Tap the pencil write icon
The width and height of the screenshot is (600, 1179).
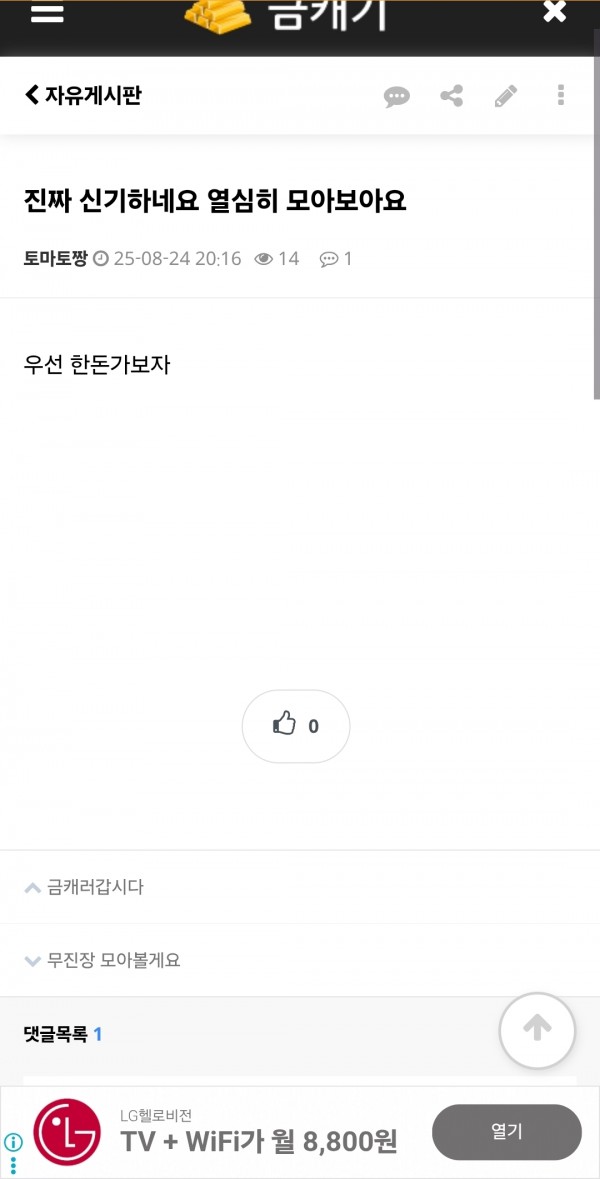tap(506, 95)
